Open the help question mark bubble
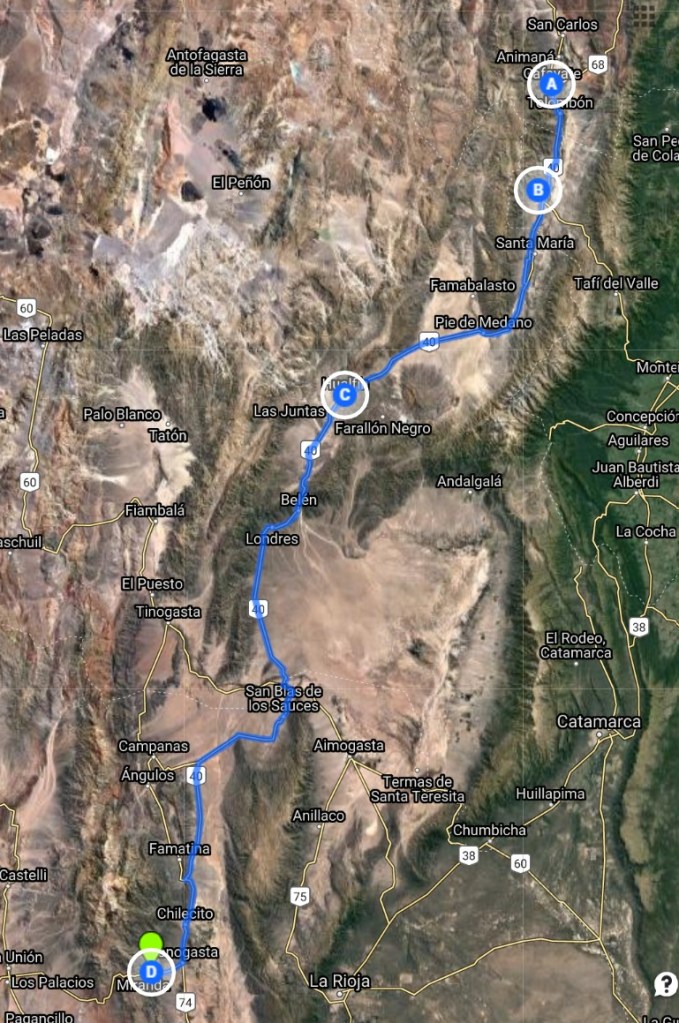The width and height of the screenshot is (679, 1023). point(665,984)
